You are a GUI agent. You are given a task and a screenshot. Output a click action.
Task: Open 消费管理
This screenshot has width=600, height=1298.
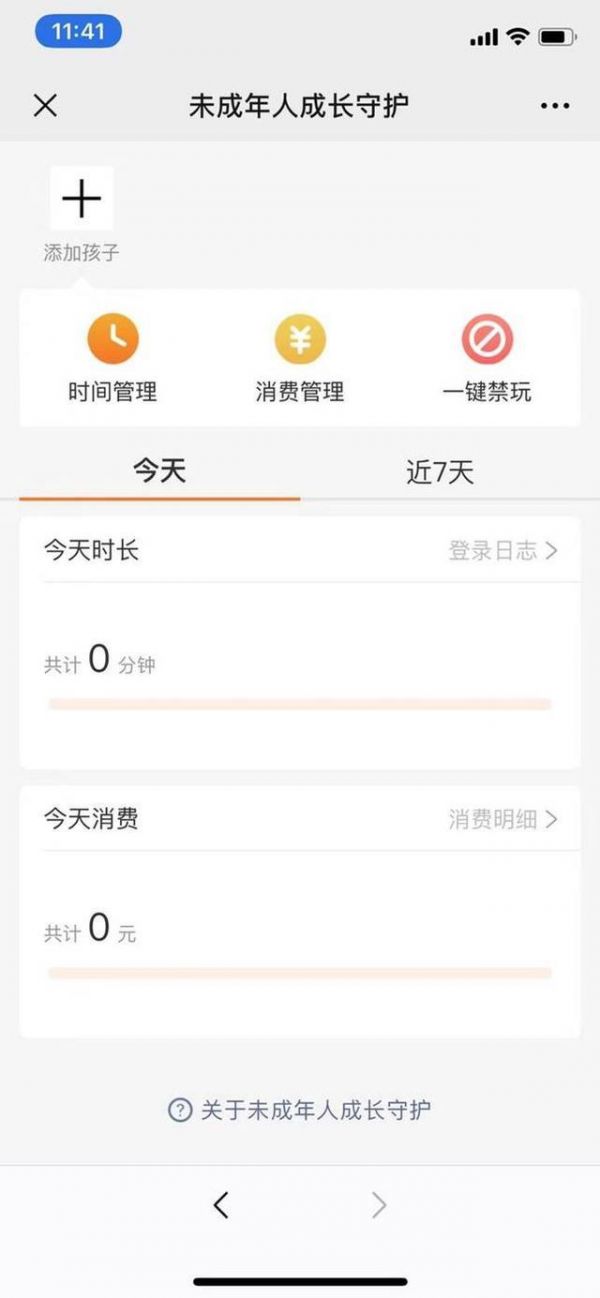click(300, 359)
